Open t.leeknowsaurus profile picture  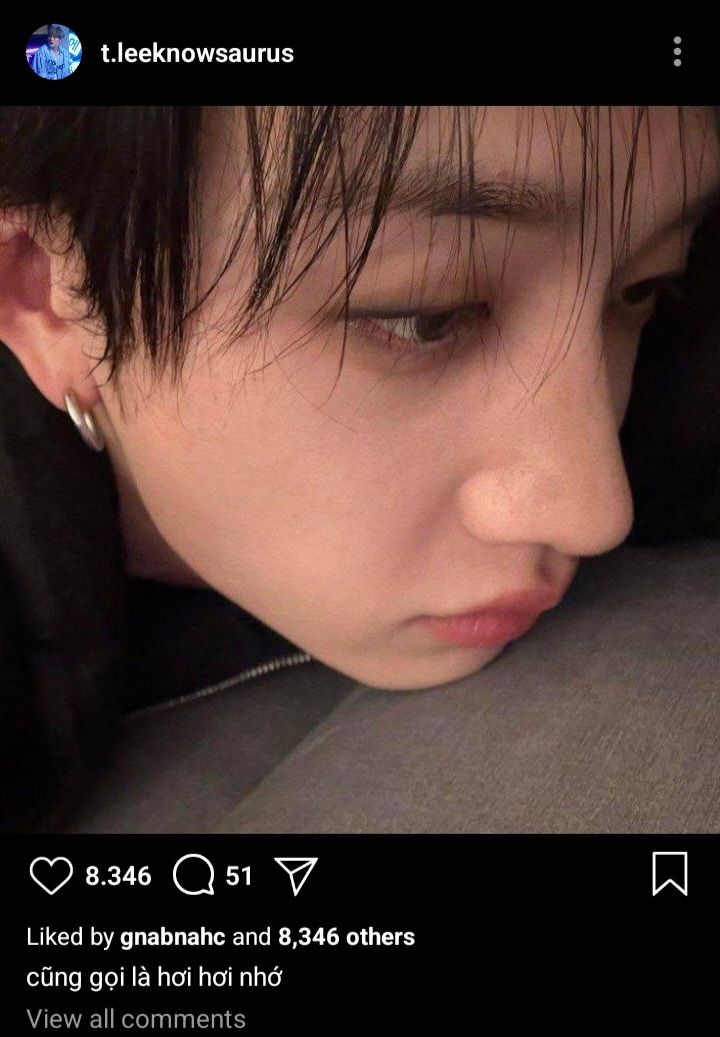point(53,52)
